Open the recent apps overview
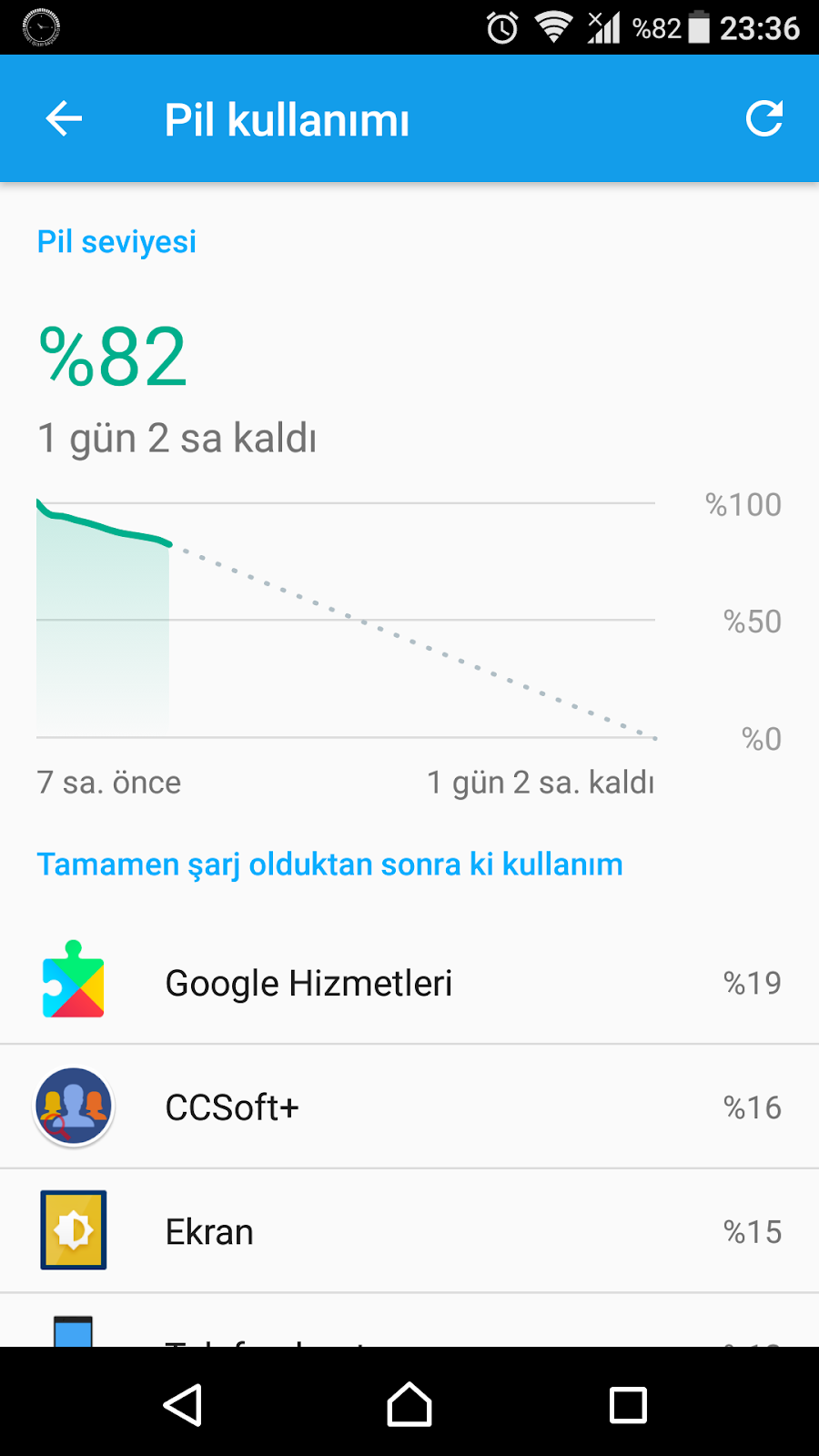819x1456 pixels. pyautogui.click(x=628, y=1404)
